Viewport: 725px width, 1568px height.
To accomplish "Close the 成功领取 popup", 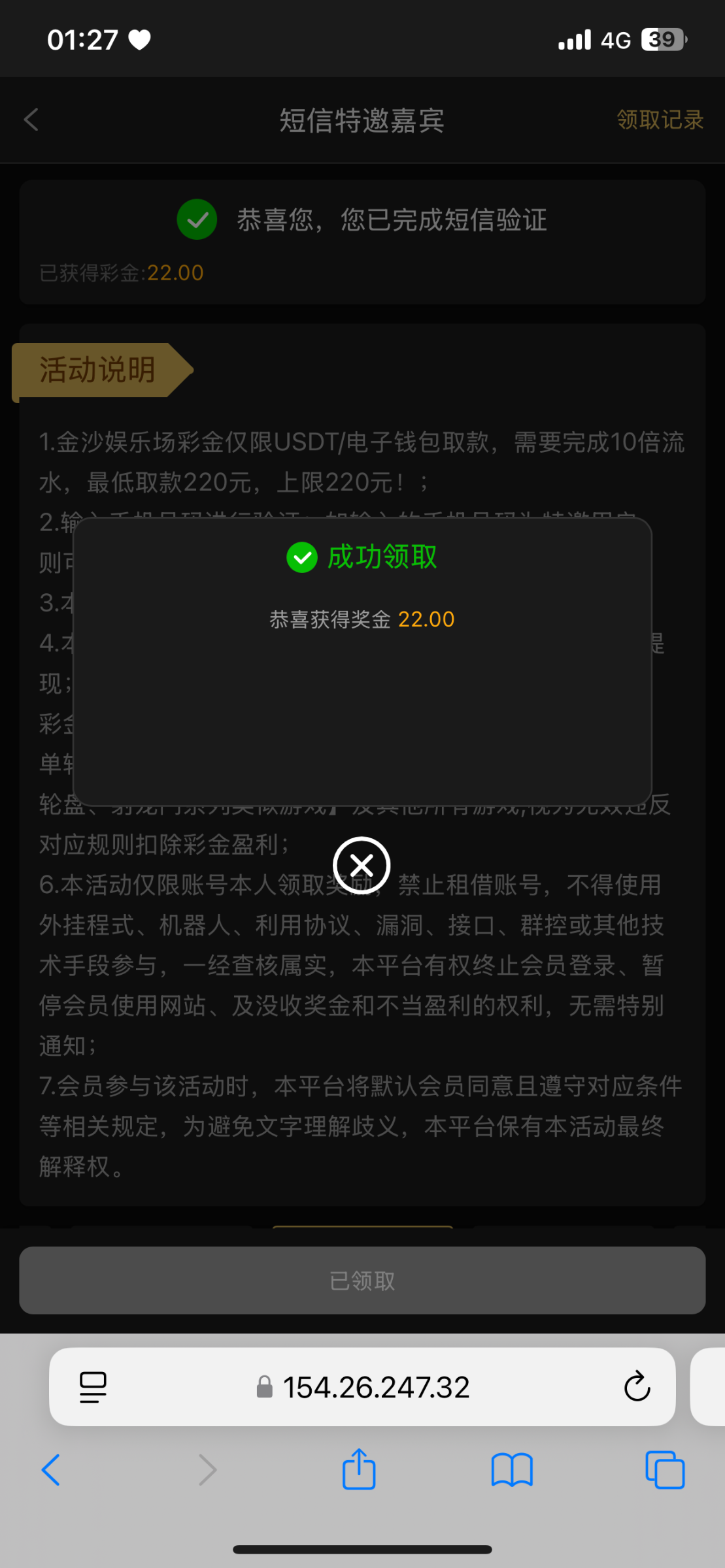I will [x=362, y=864].
